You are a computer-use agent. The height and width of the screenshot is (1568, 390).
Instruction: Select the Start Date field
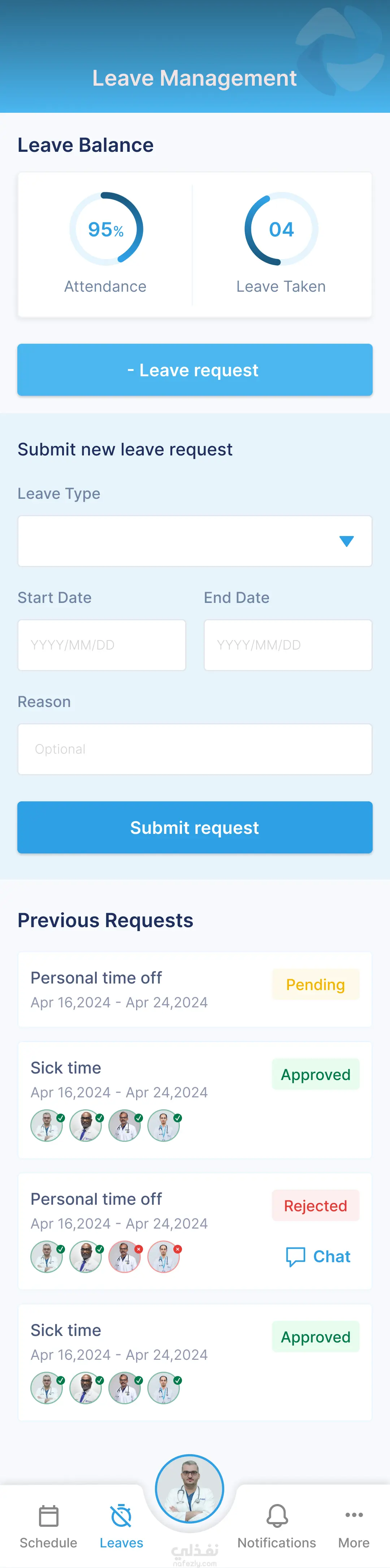(x=101, y=645)
